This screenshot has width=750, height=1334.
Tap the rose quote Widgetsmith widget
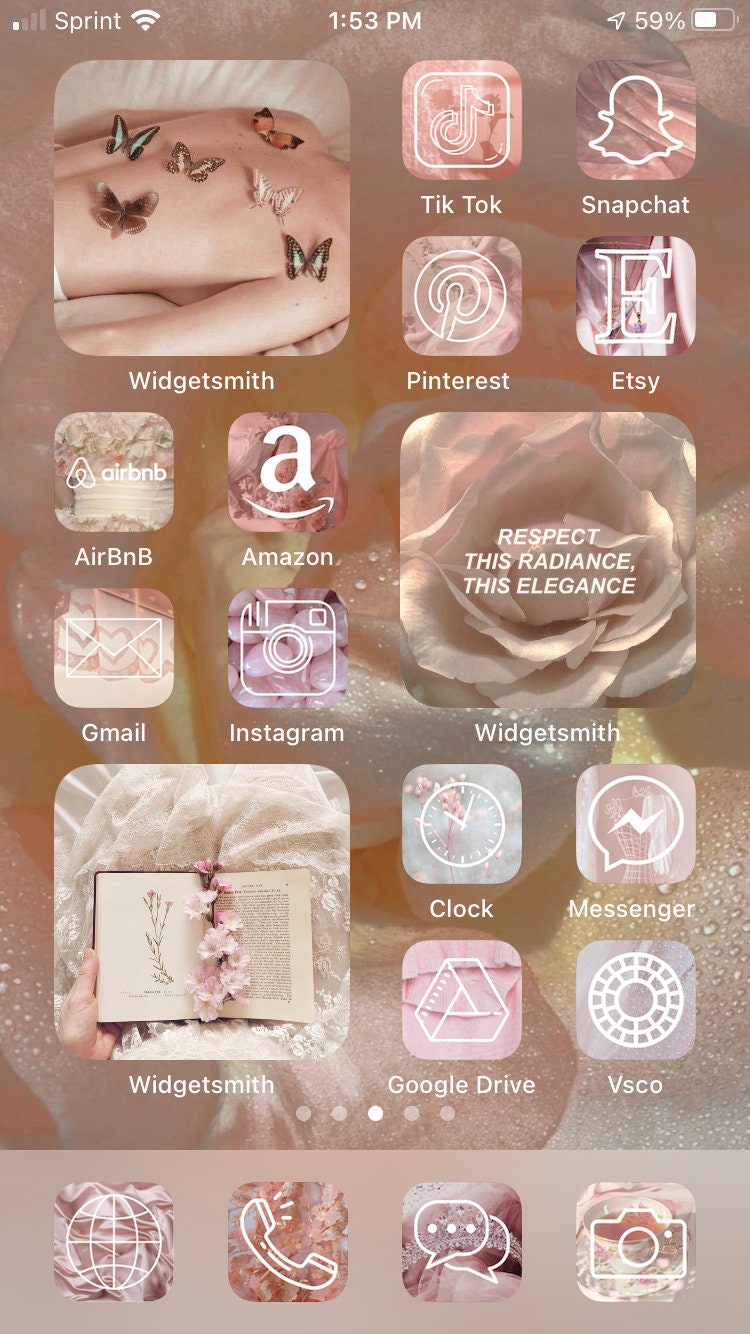click(548, 560)
